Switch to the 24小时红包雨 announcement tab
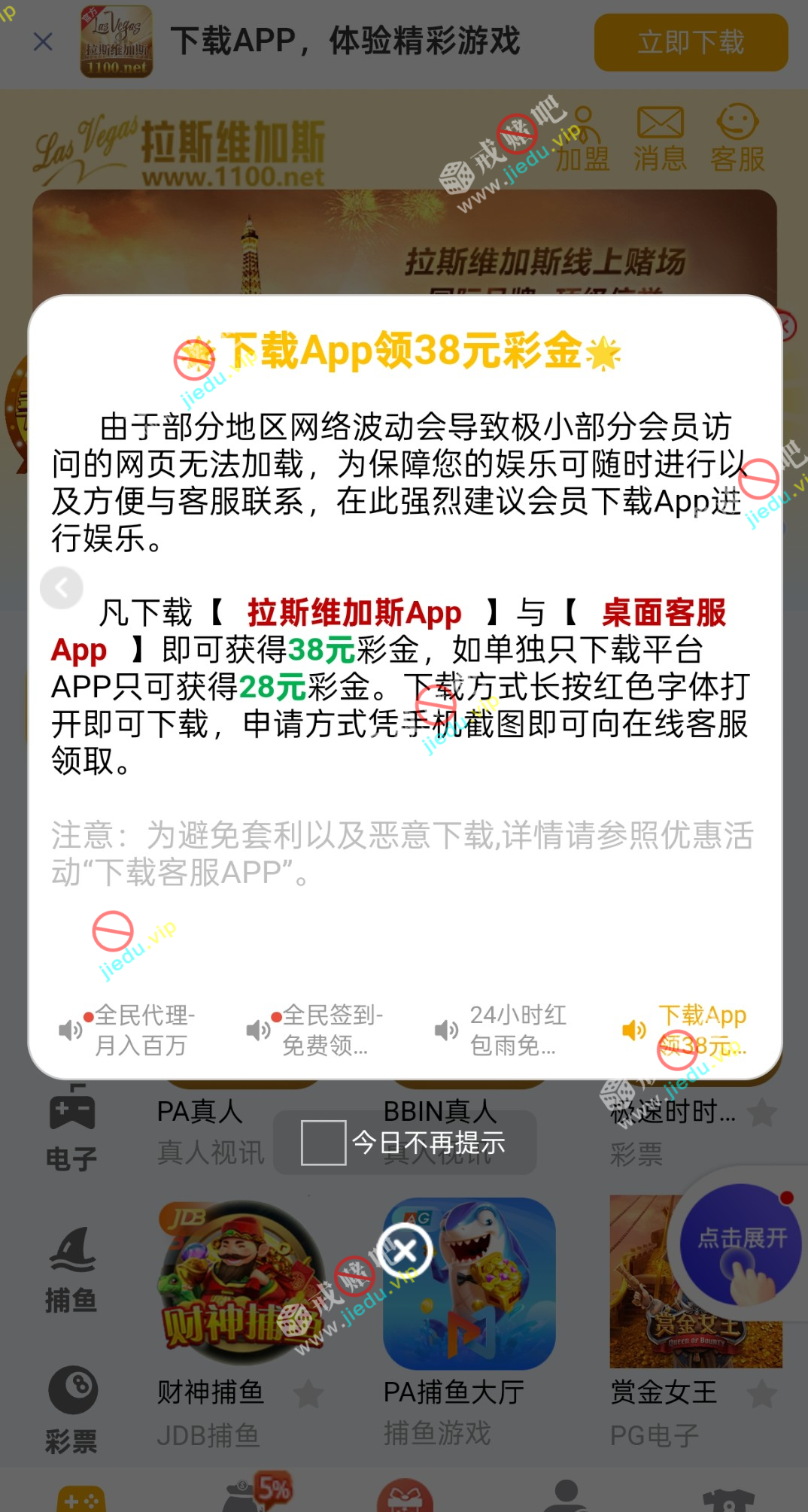The height and width of the screenshot is (1512, 808). (503, 1030)
